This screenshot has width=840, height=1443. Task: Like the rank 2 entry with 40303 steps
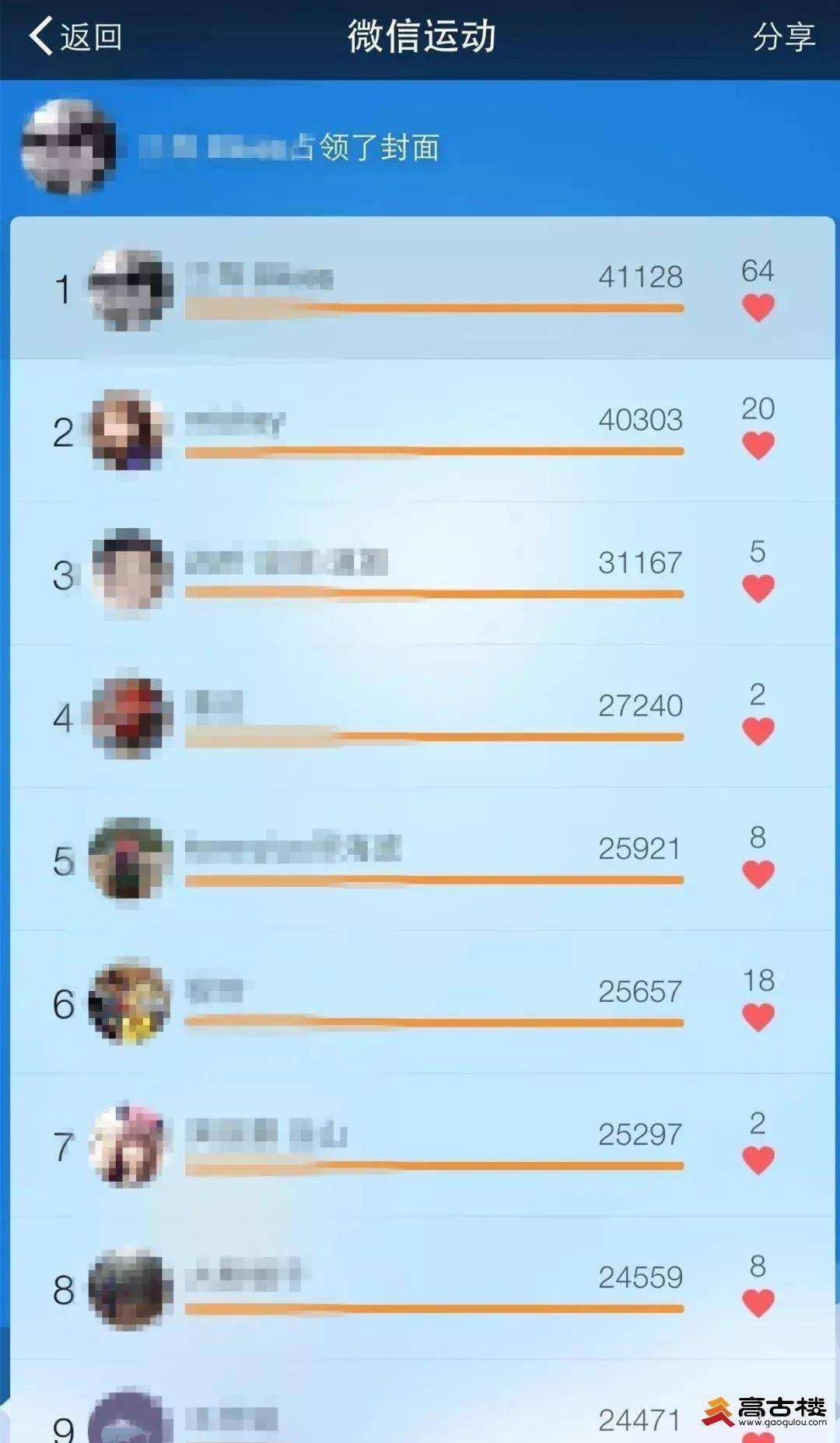tap(758, 446)
